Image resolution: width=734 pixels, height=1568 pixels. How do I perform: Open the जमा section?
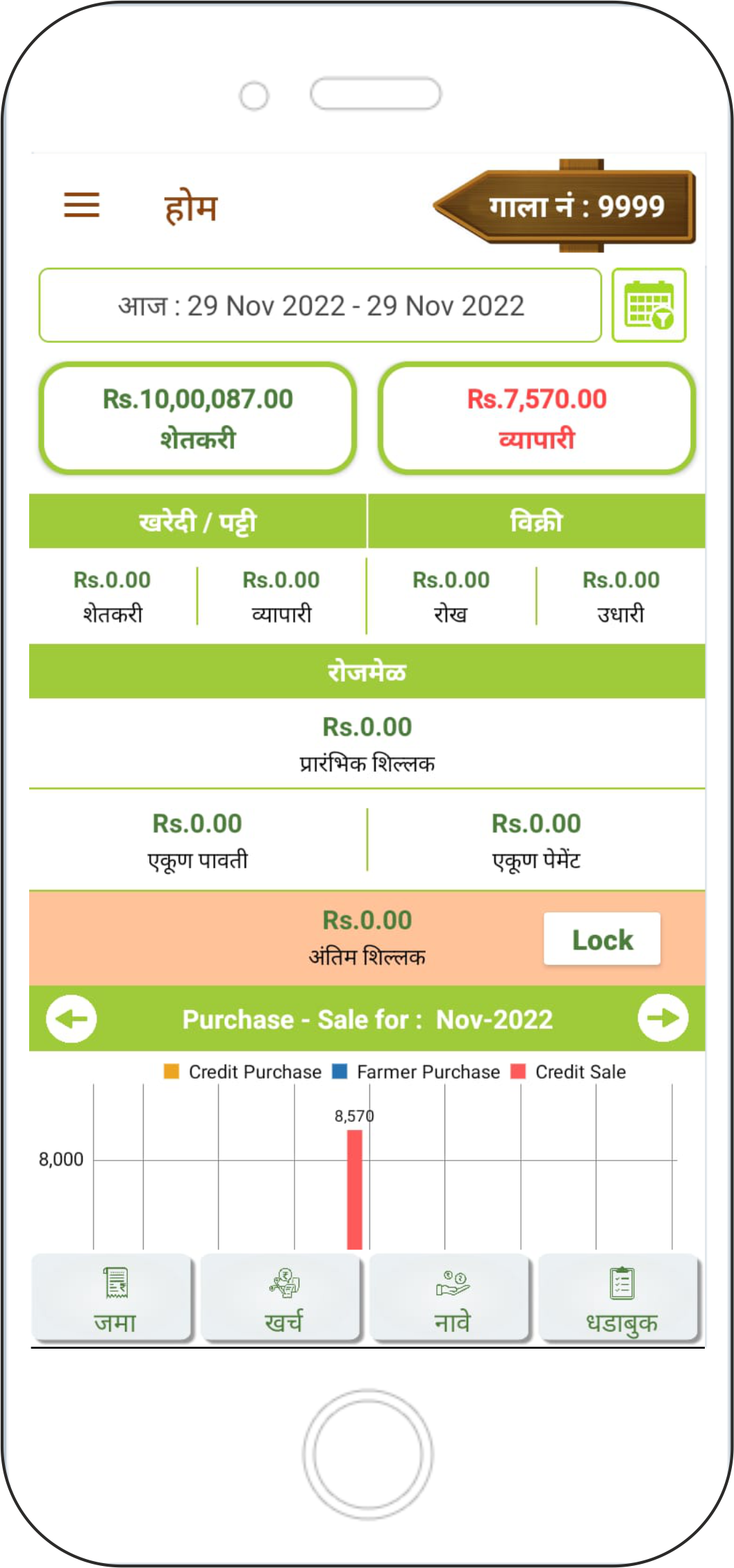point(113,1298)
